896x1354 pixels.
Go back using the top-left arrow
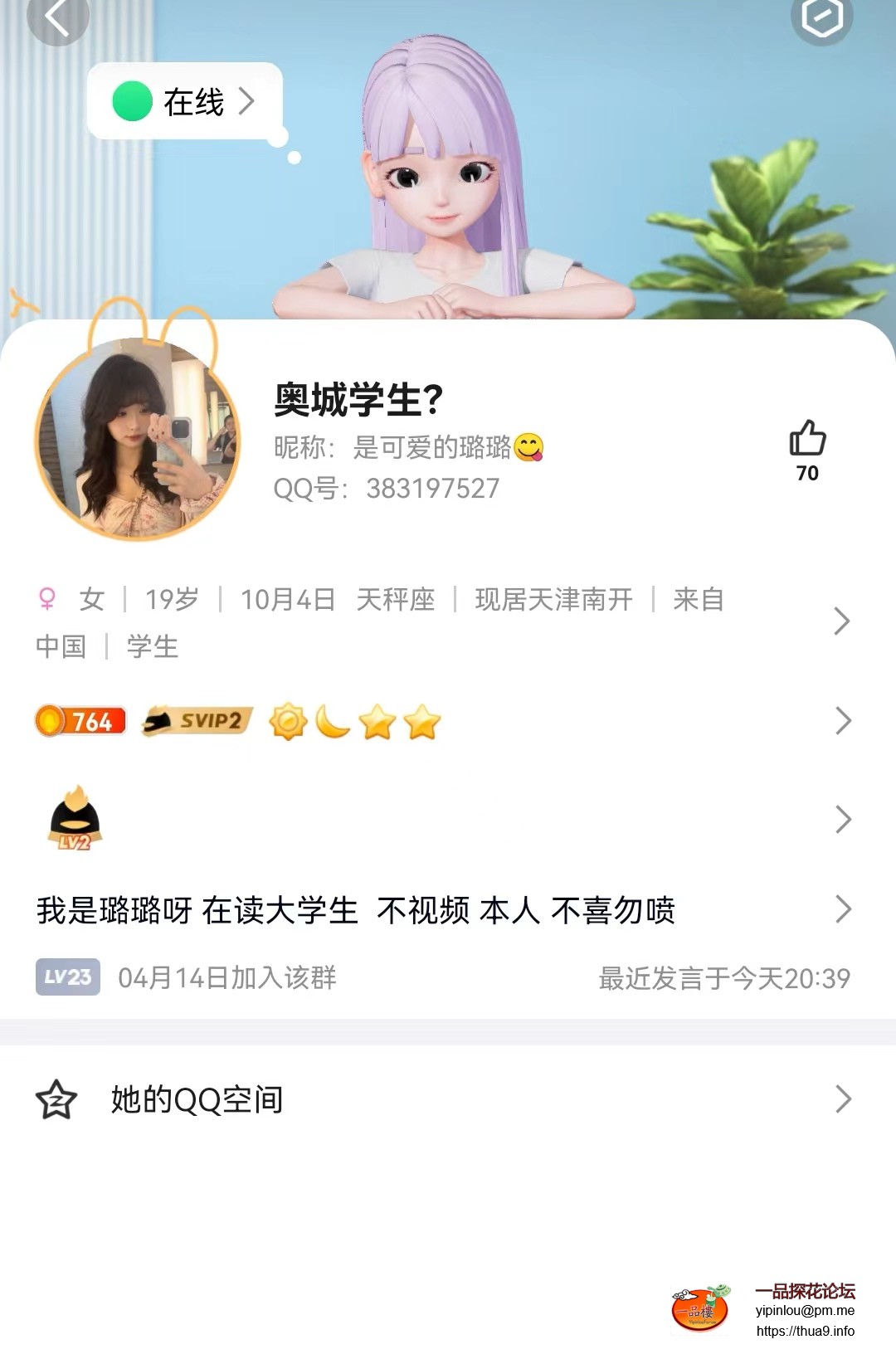56,18
